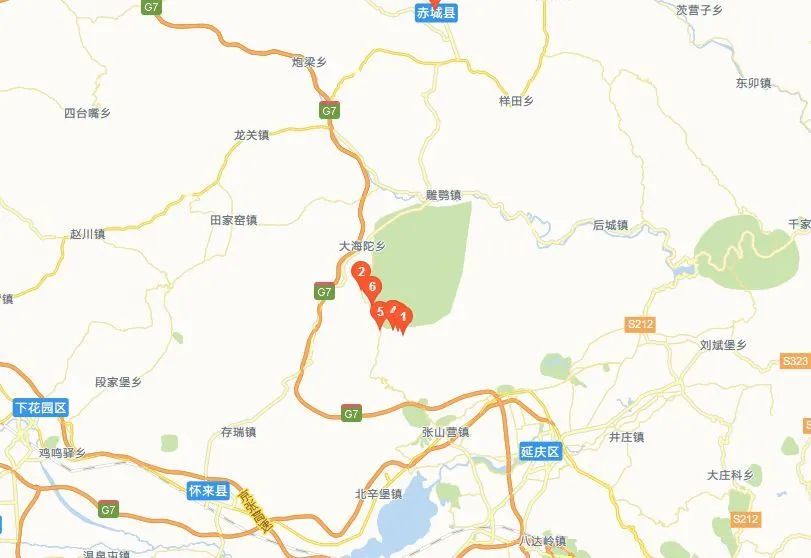Tap map marker number 5
This screenshot has height=558, width=811.
380,312
